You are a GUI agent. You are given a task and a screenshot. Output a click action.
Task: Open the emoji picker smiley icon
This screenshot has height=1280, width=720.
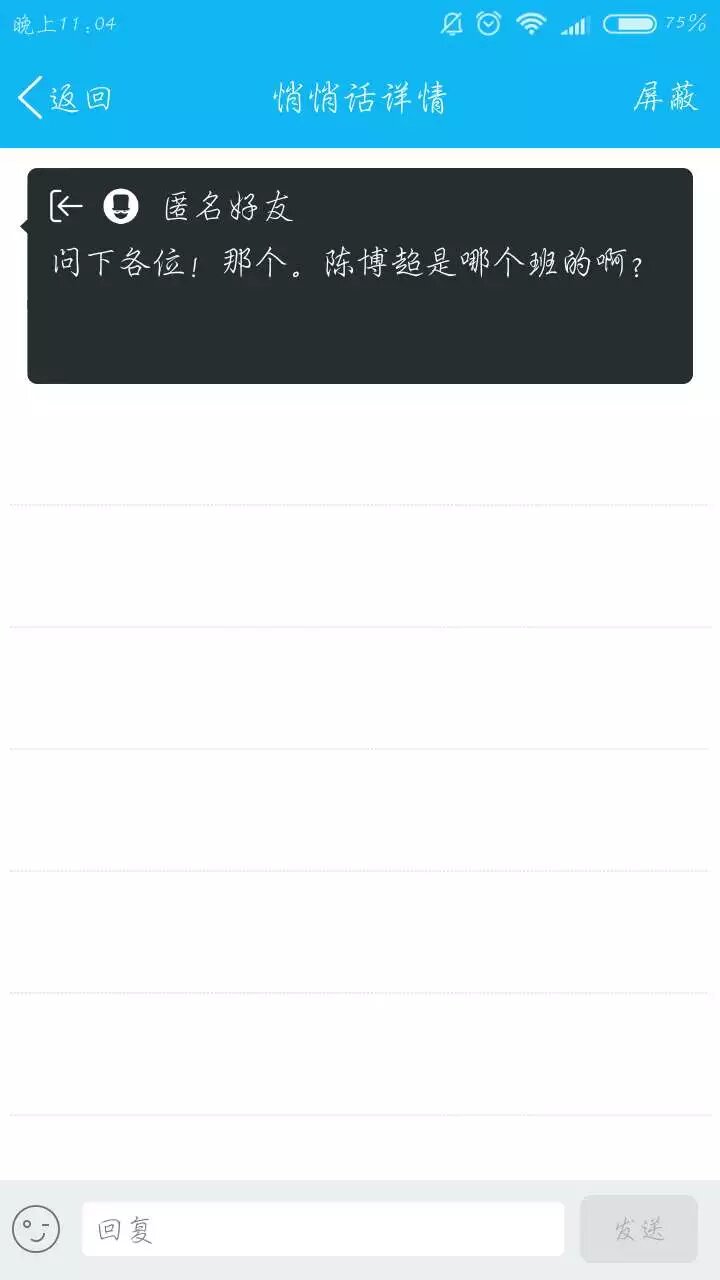coord(36,1229)
